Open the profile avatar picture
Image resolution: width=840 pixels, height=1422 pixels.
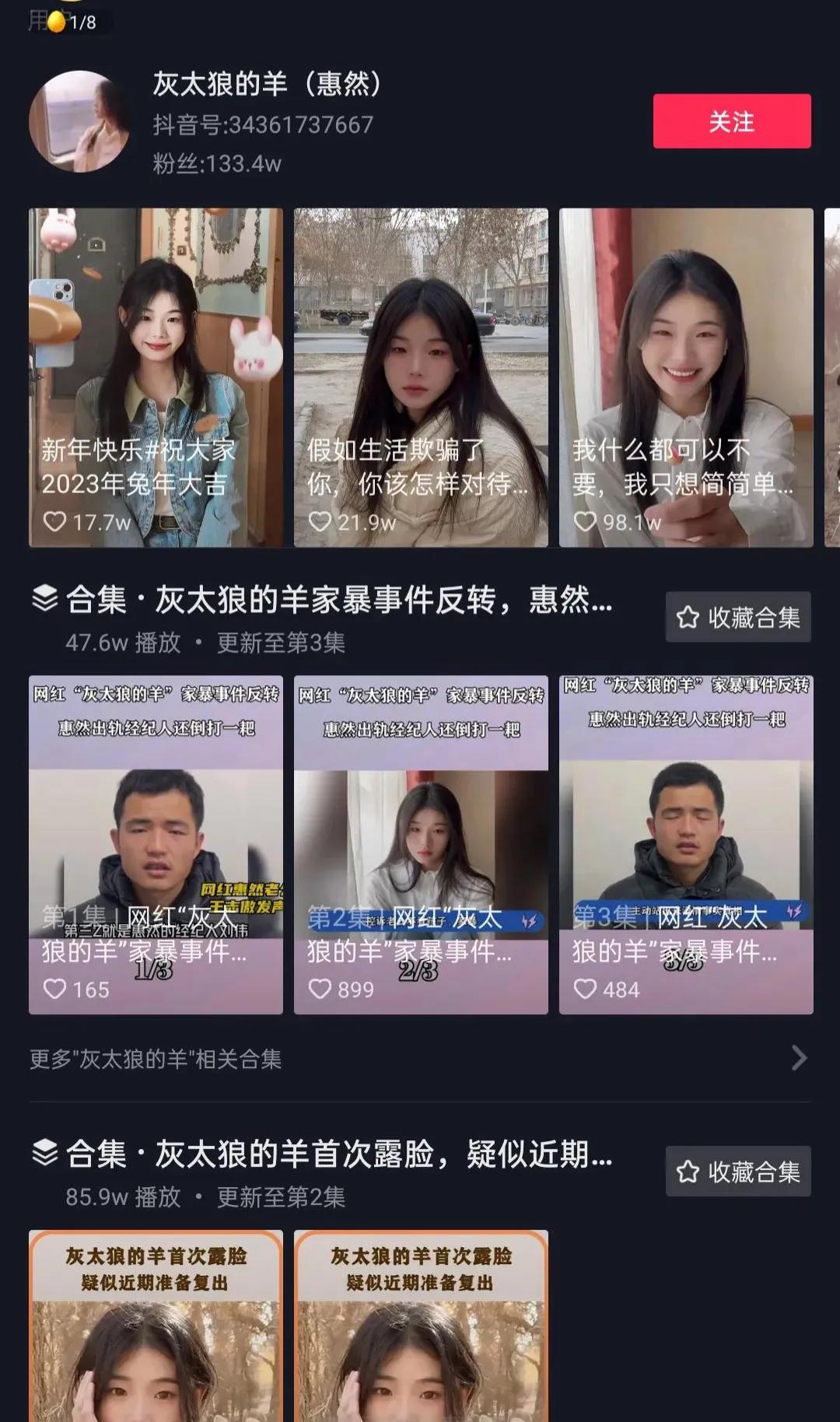tap(80, 122)
